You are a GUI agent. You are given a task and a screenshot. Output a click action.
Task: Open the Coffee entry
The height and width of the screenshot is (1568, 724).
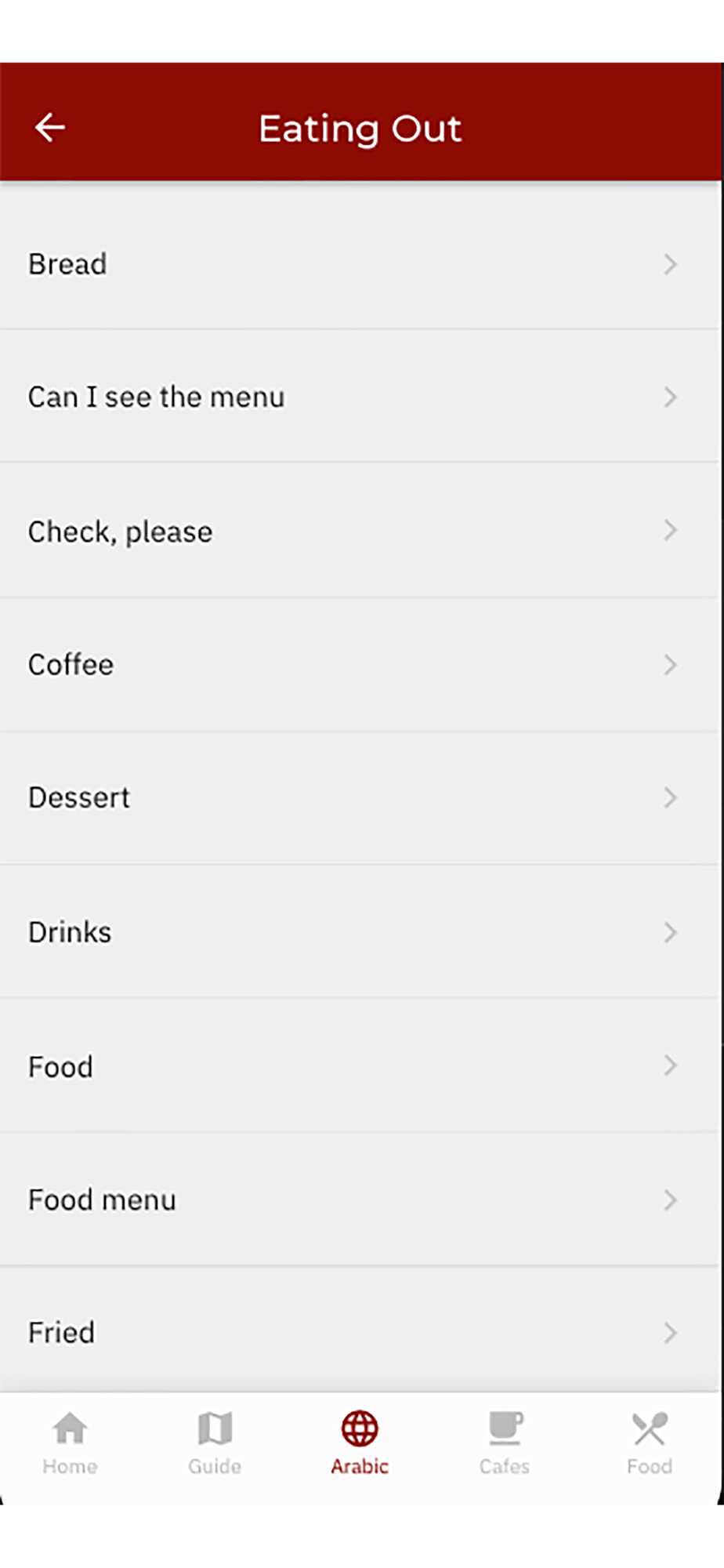point(360,665)
